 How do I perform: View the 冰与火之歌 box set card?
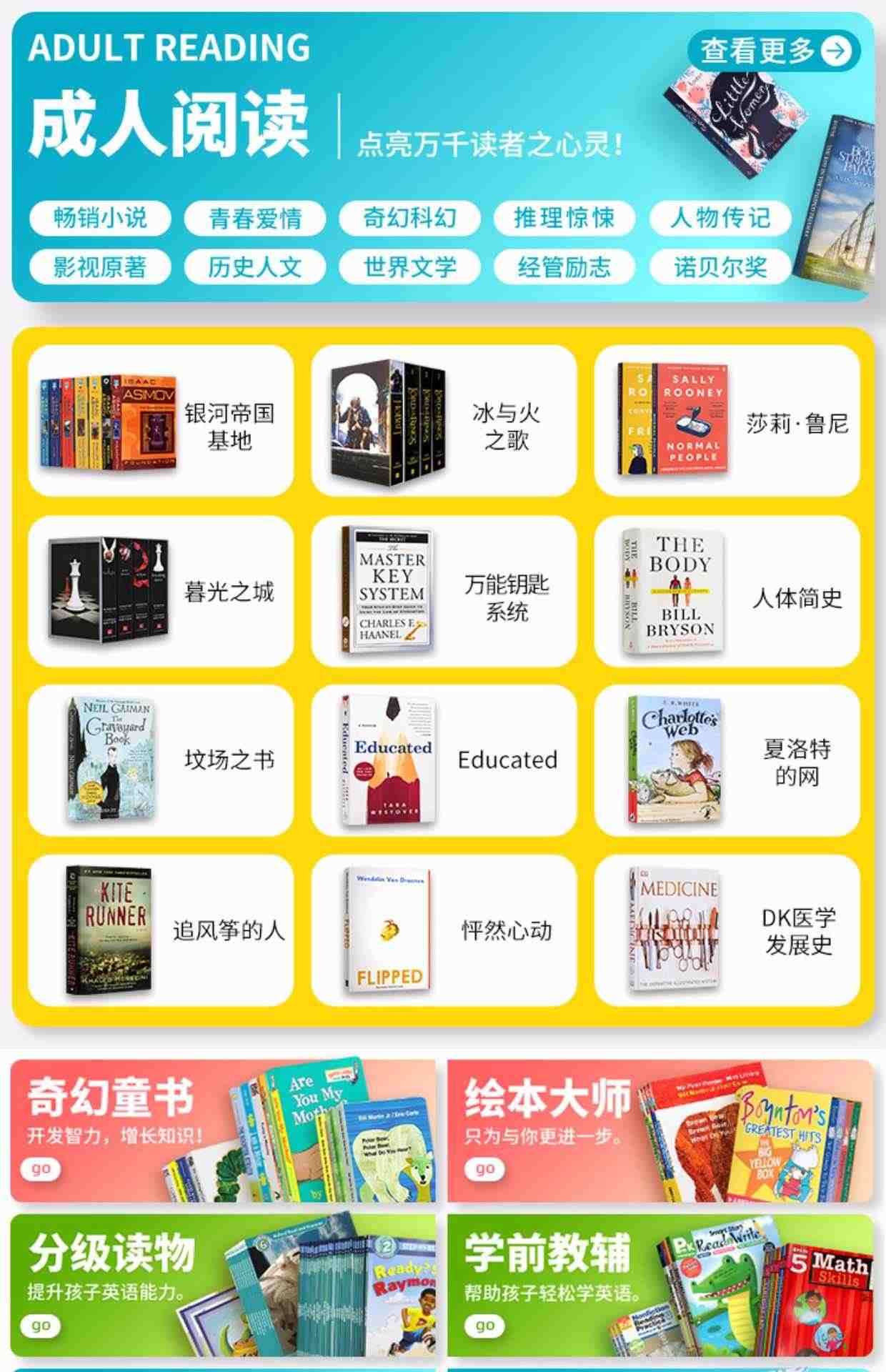(x=444, y=422)
